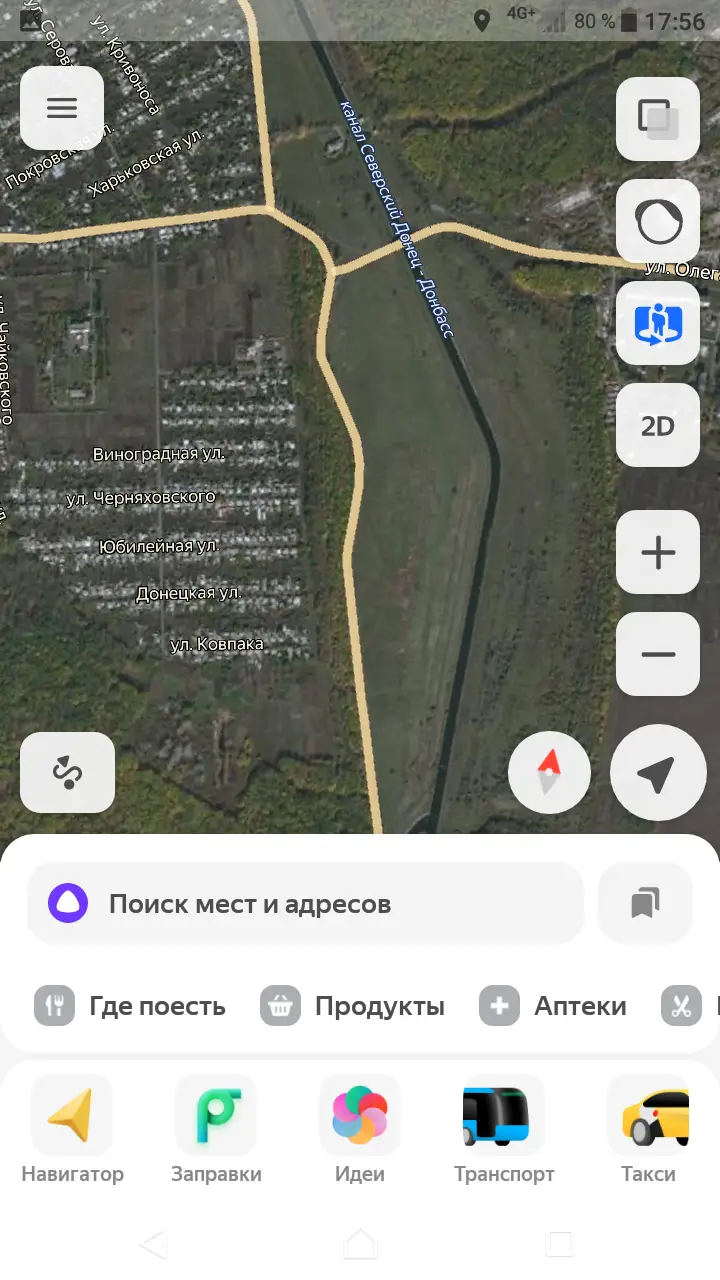Open Транспорт
This screenshot has height=1280, width=720.
tap(504, 1130)
